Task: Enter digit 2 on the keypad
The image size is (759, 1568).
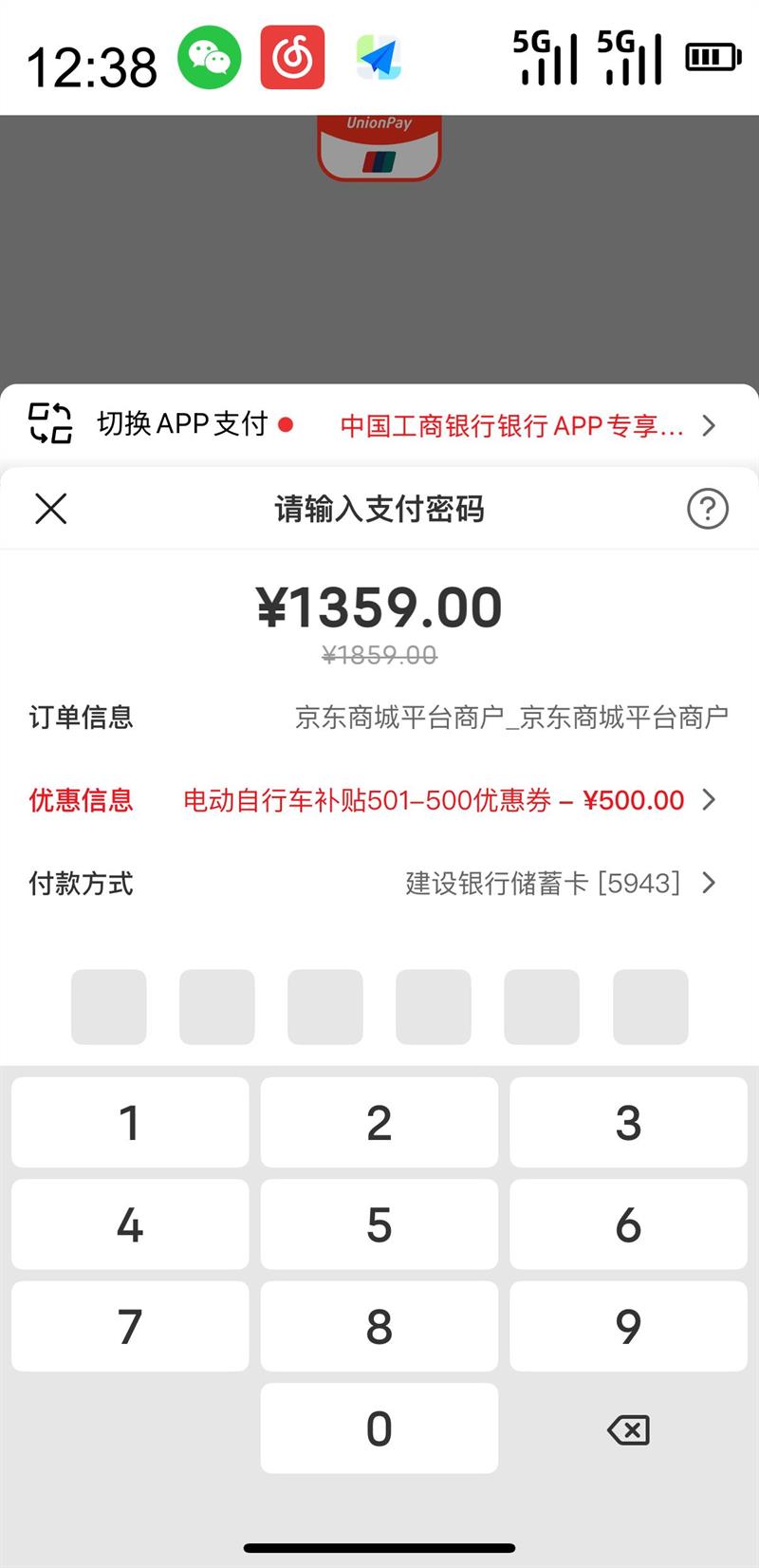Action: point(379,1123)
